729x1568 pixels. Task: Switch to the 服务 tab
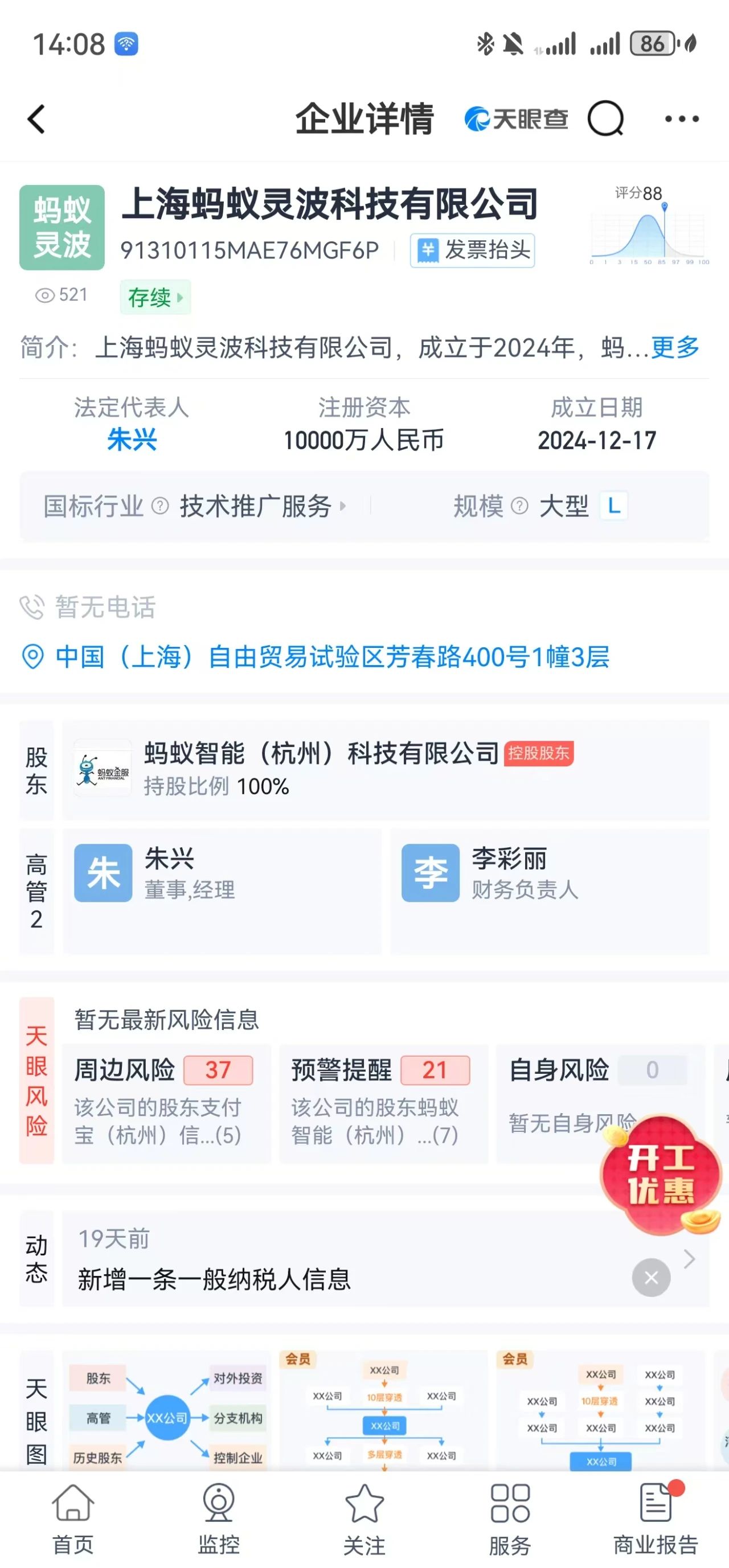[510, 1518]
